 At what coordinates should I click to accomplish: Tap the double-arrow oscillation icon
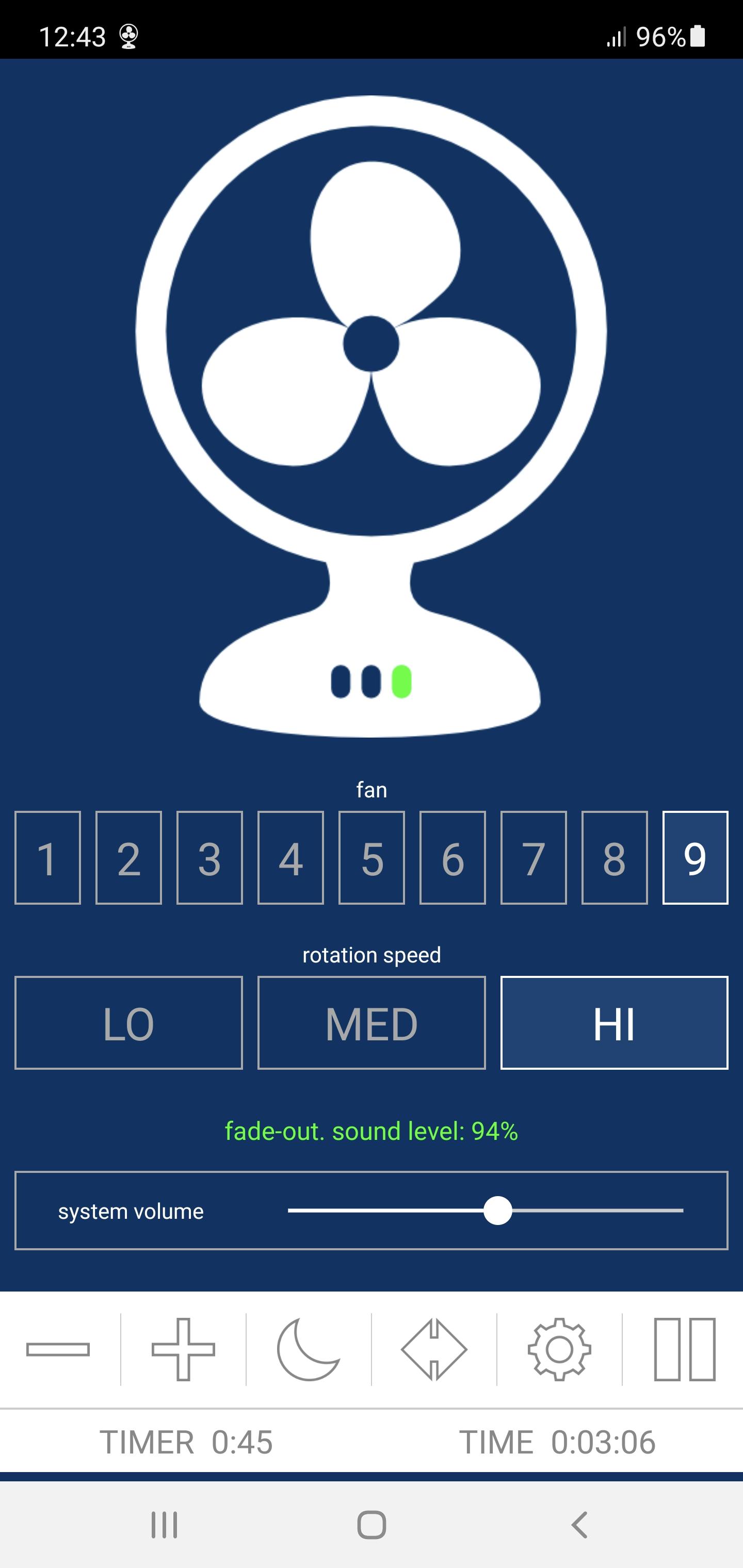[434, 1349]
